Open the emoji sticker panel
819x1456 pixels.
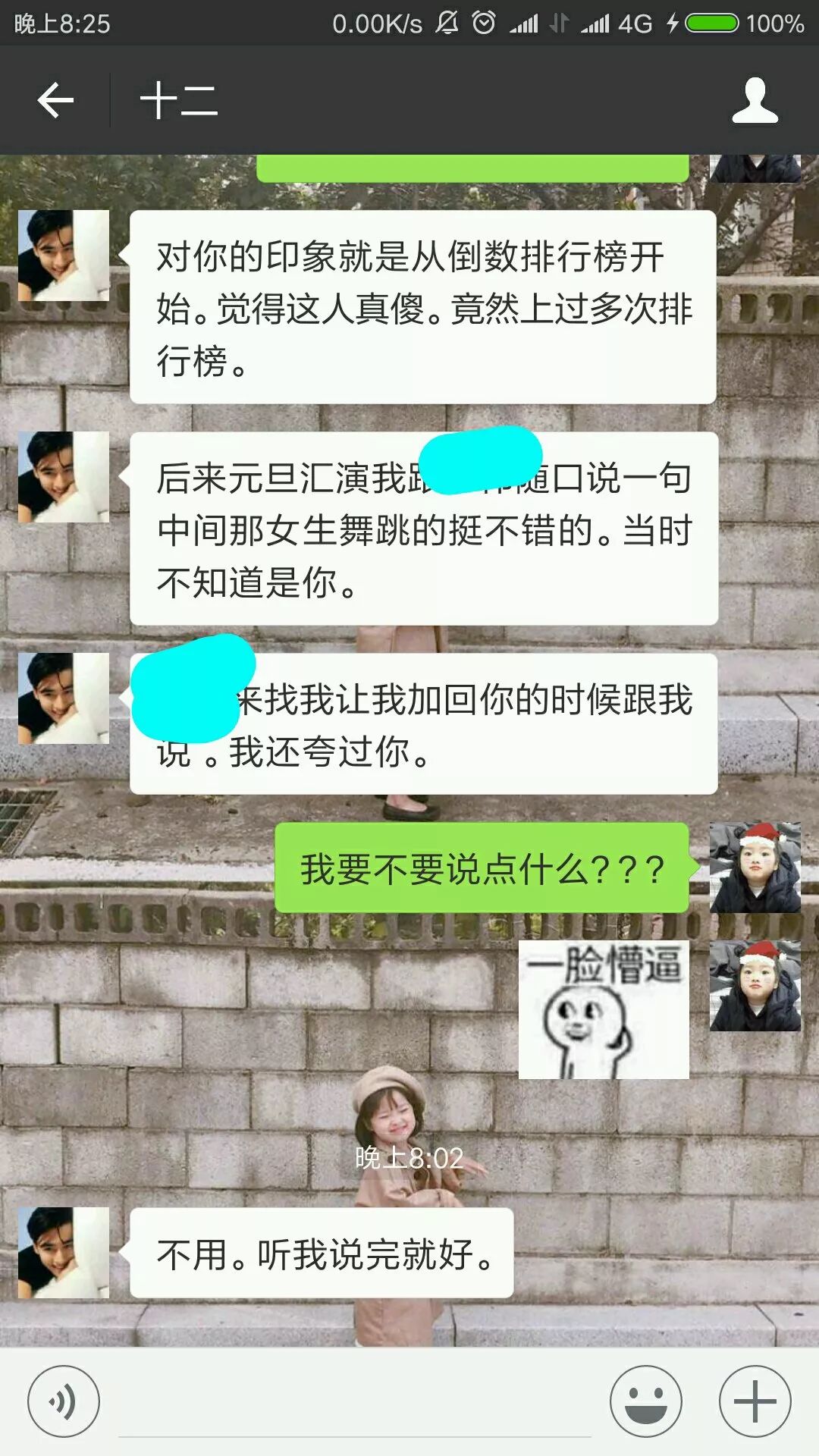645,1401
